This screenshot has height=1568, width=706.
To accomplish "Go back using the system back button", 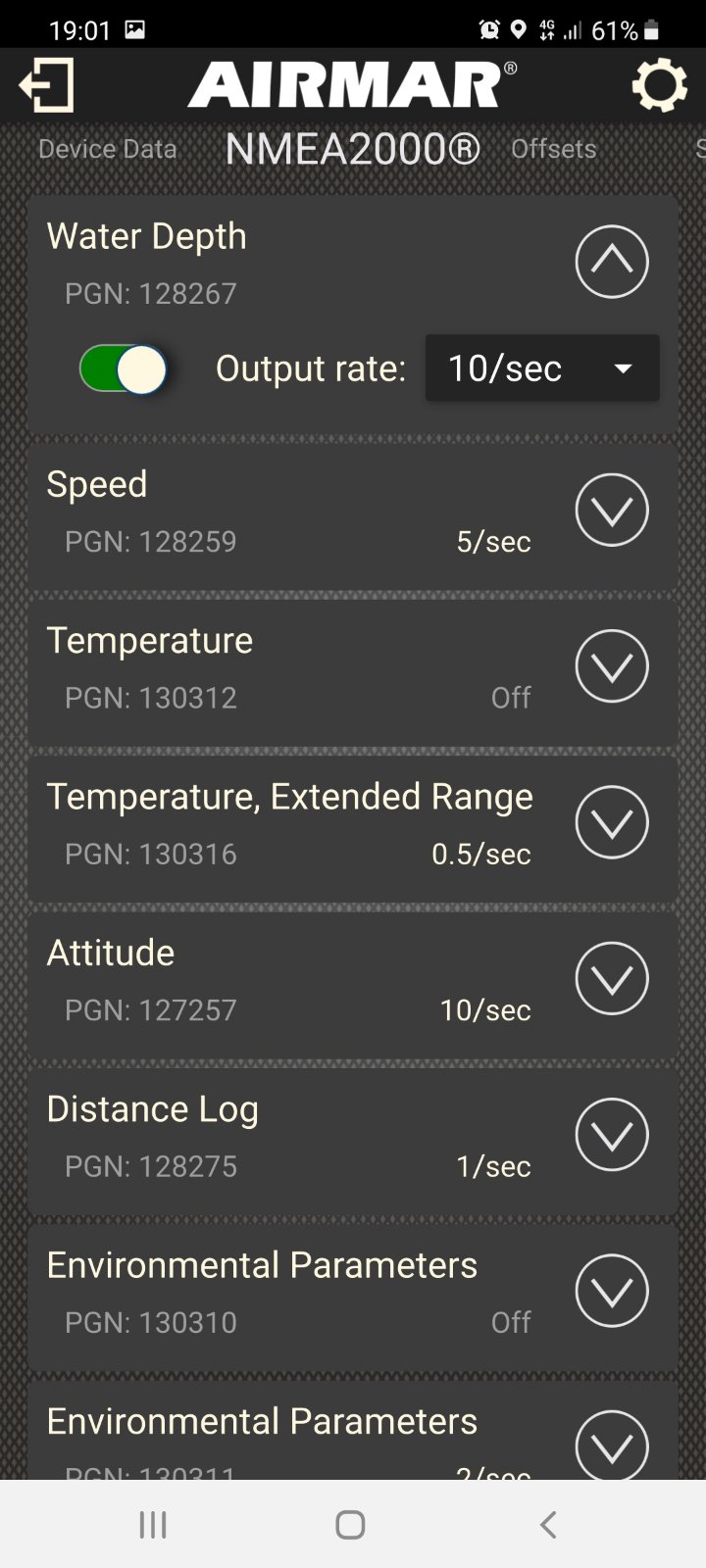I will 548,1525.
